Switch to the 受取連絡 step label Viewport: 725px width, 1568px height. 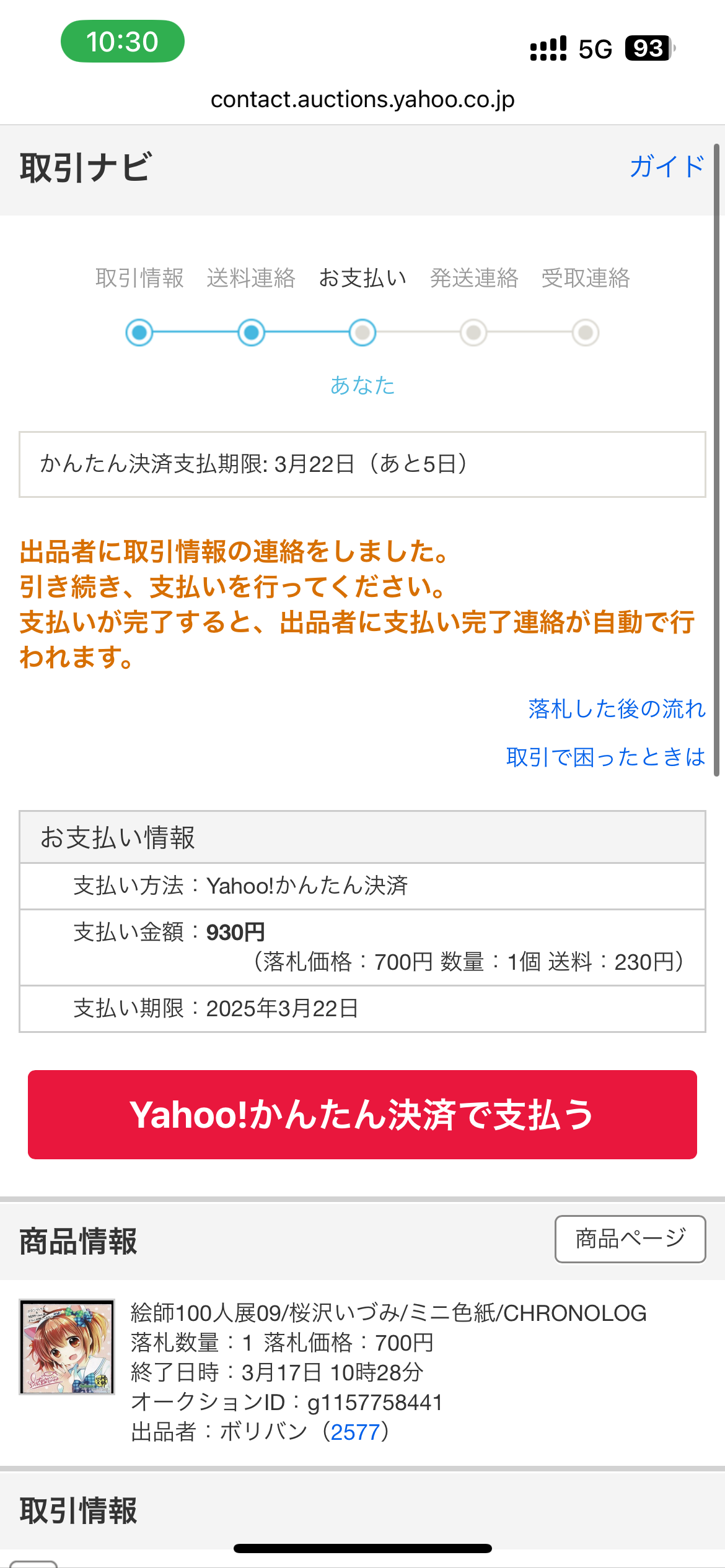[586, 279]
